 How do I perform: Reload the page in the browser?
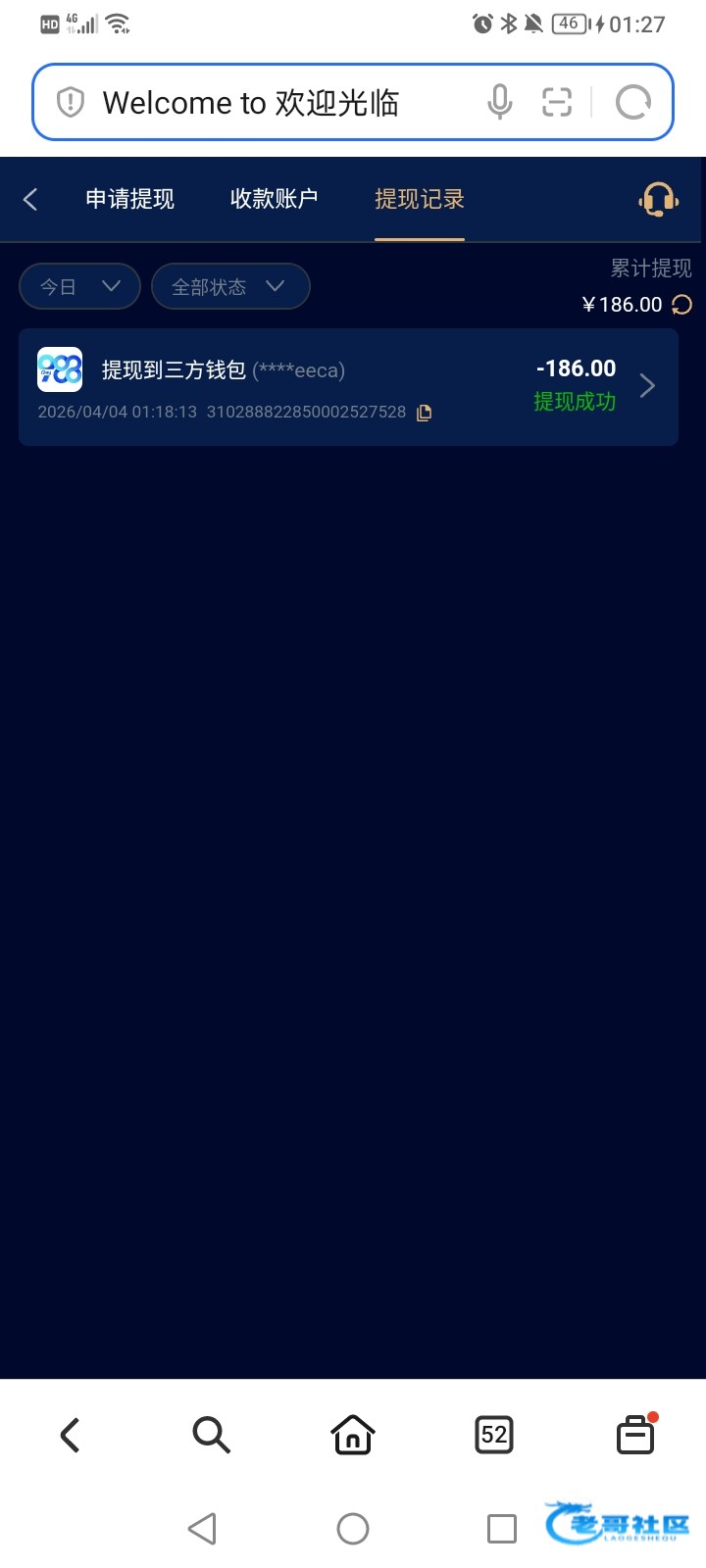(632, 102)
